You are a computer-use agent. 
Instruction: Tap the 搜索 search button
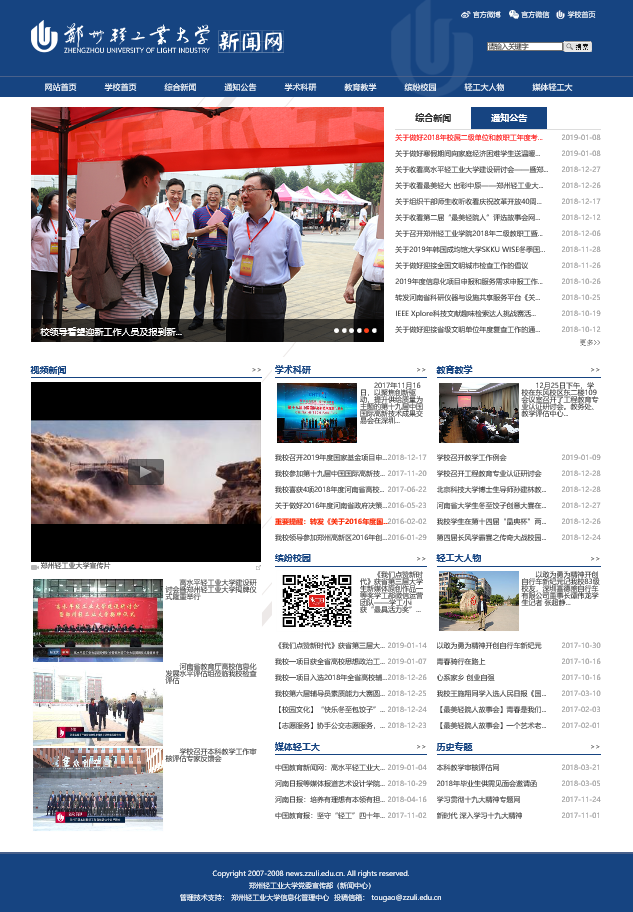coord(578,47)
